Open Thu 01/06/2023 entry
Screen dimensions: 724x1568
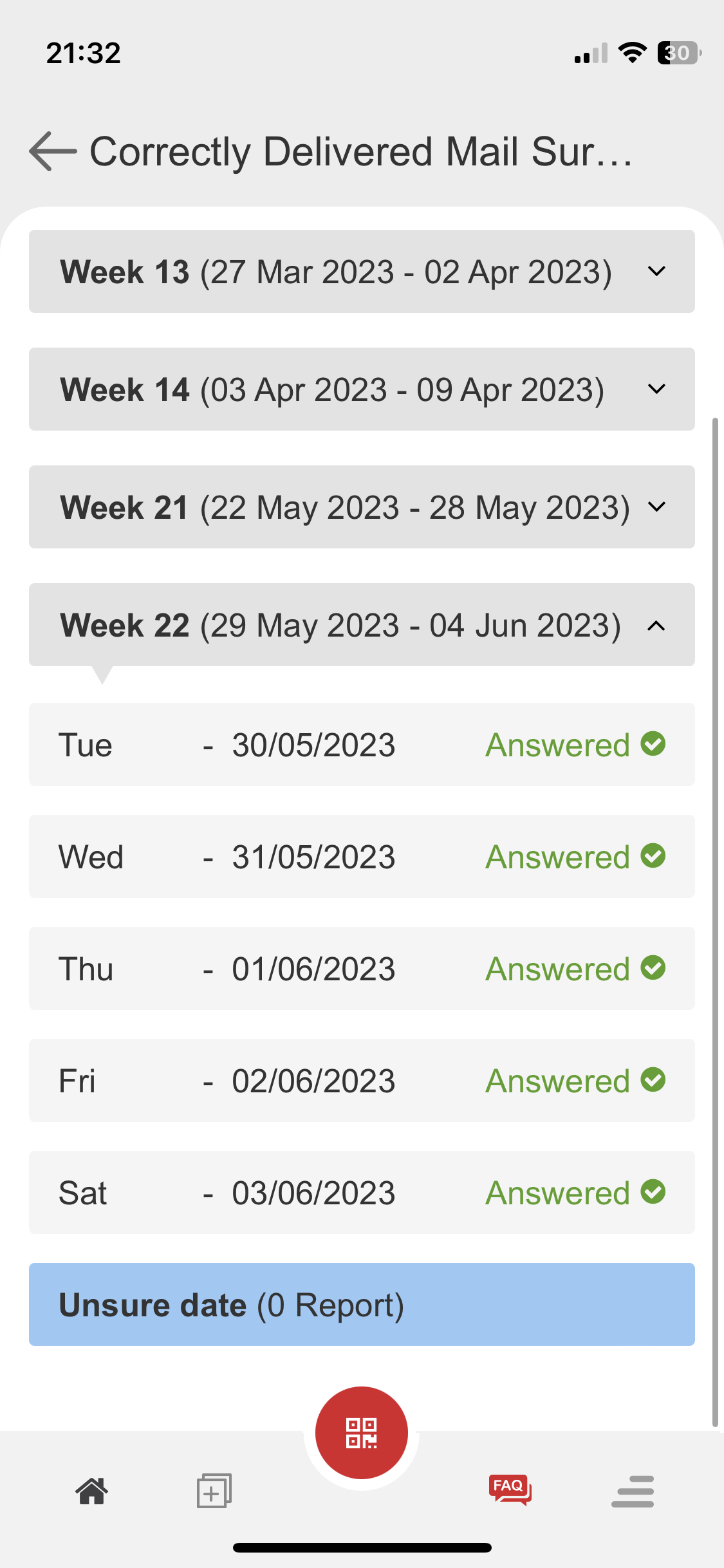(x=362, y=968)
